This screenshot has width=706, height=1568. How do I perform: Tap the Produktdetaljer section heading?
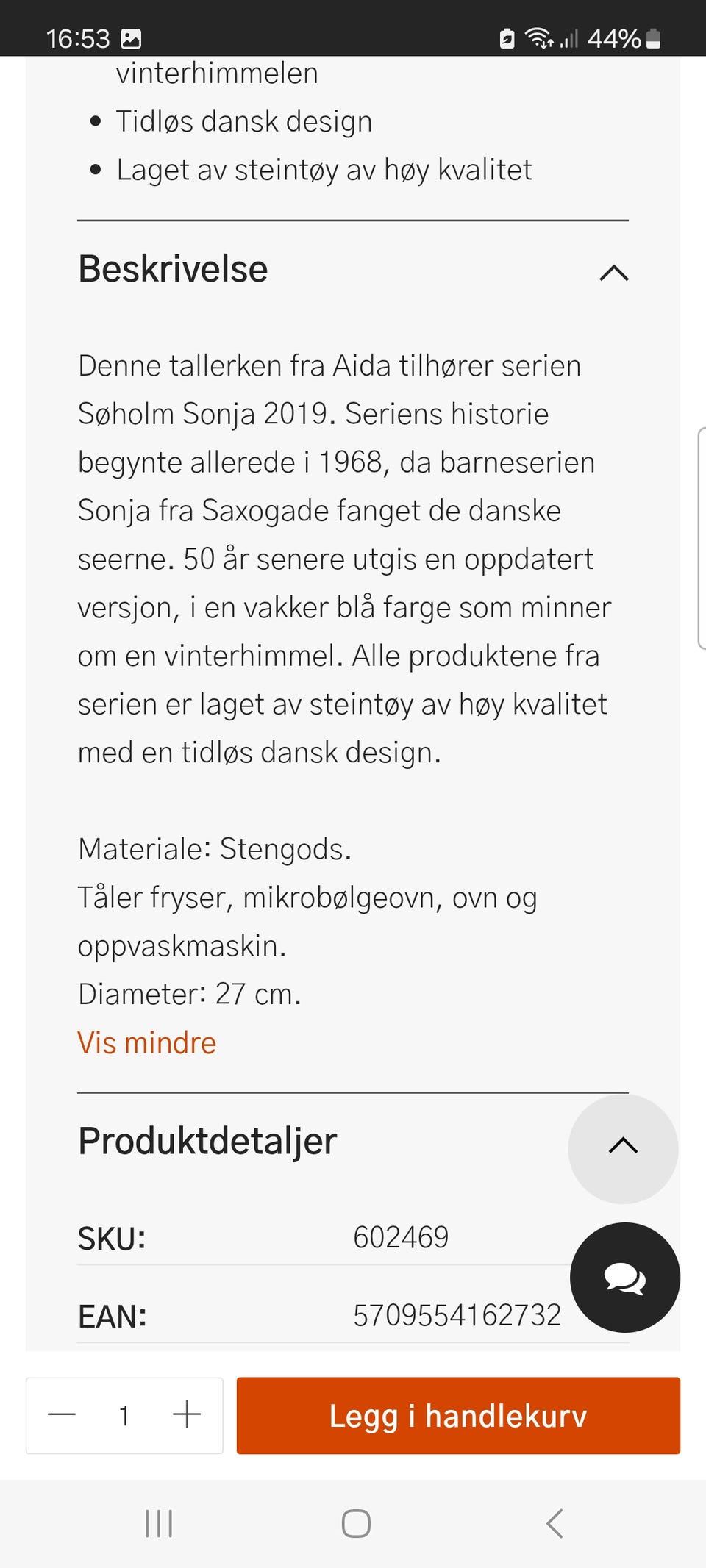207,1140
